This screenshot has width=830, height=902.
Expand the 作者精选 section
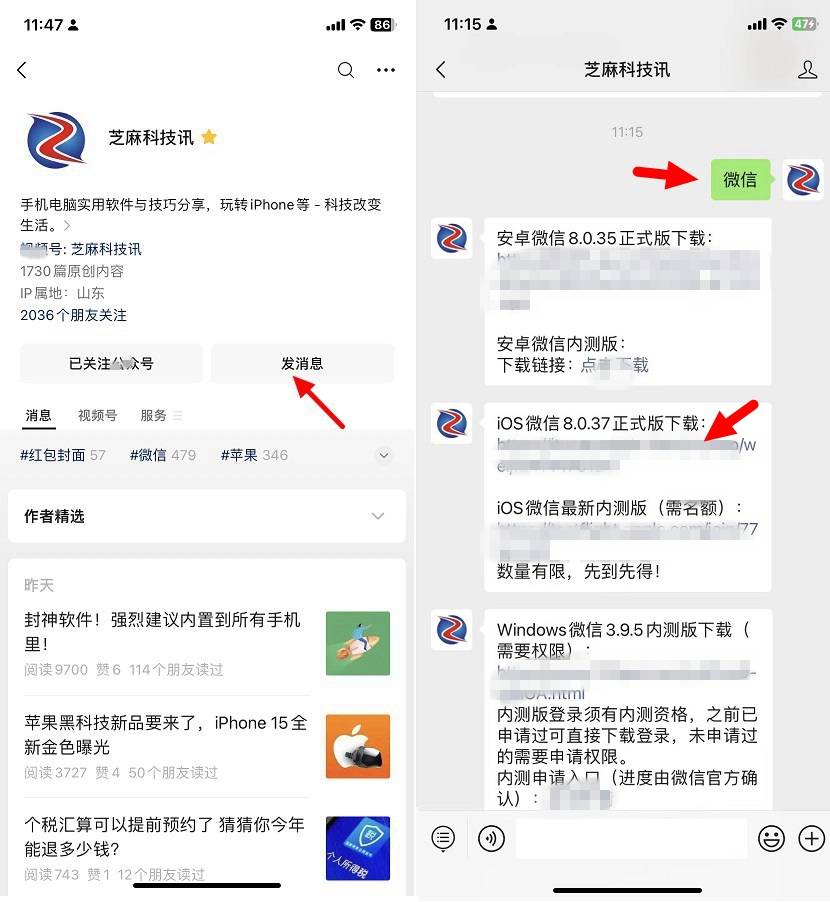pyautogui.click(x=378, y=516)
